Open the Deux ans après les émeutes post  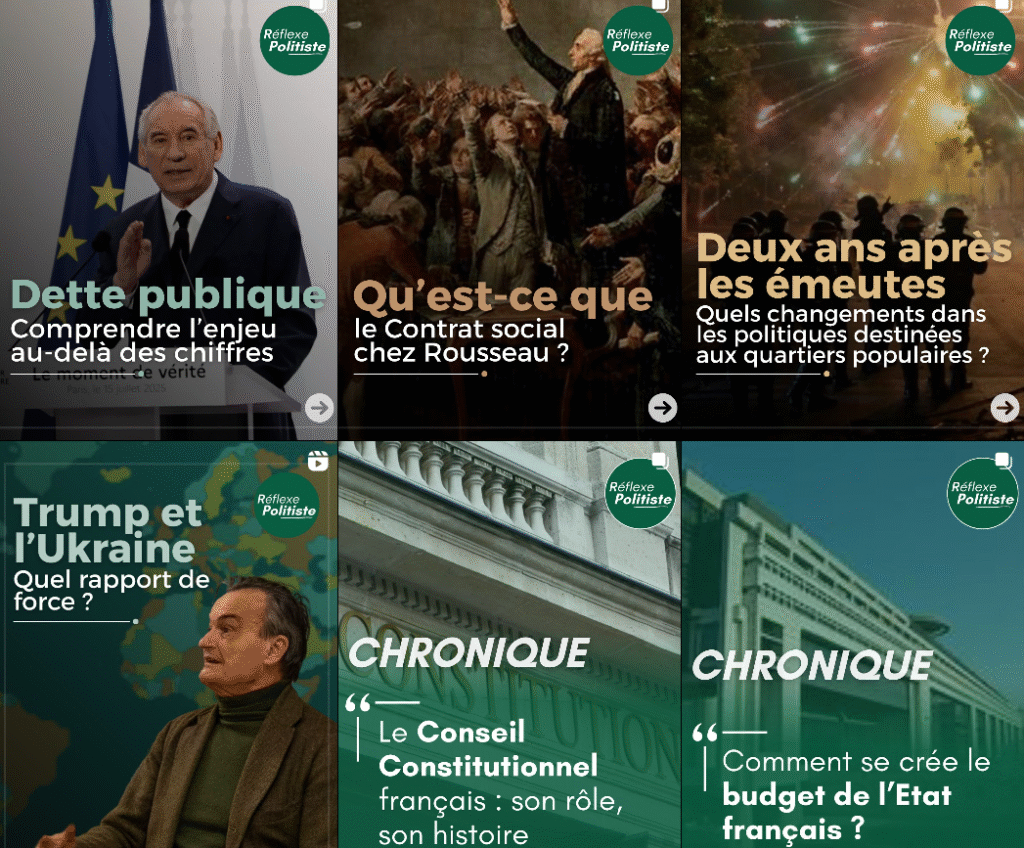(x=852, y=220)
